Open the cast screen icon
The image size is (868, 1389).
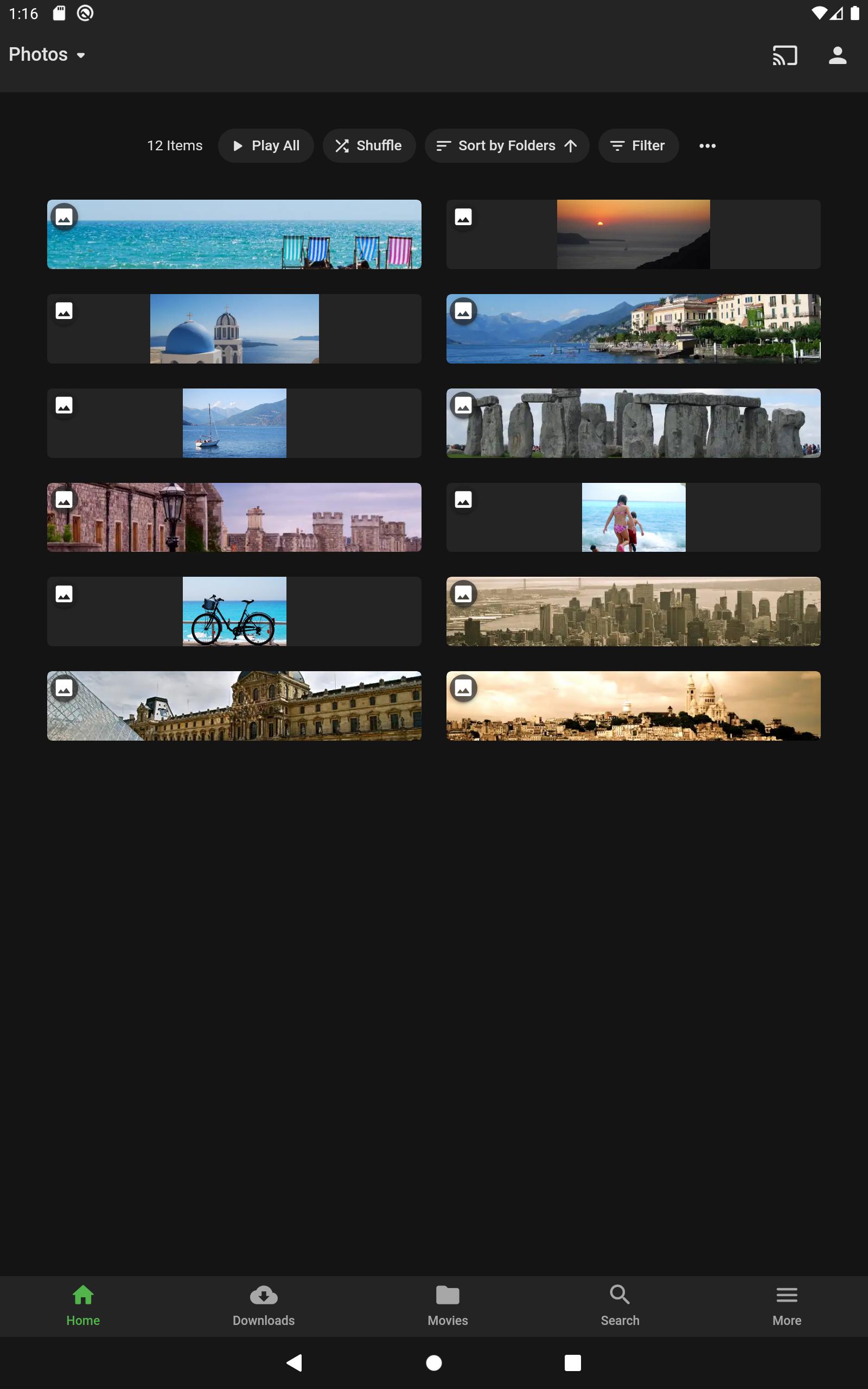784,55
